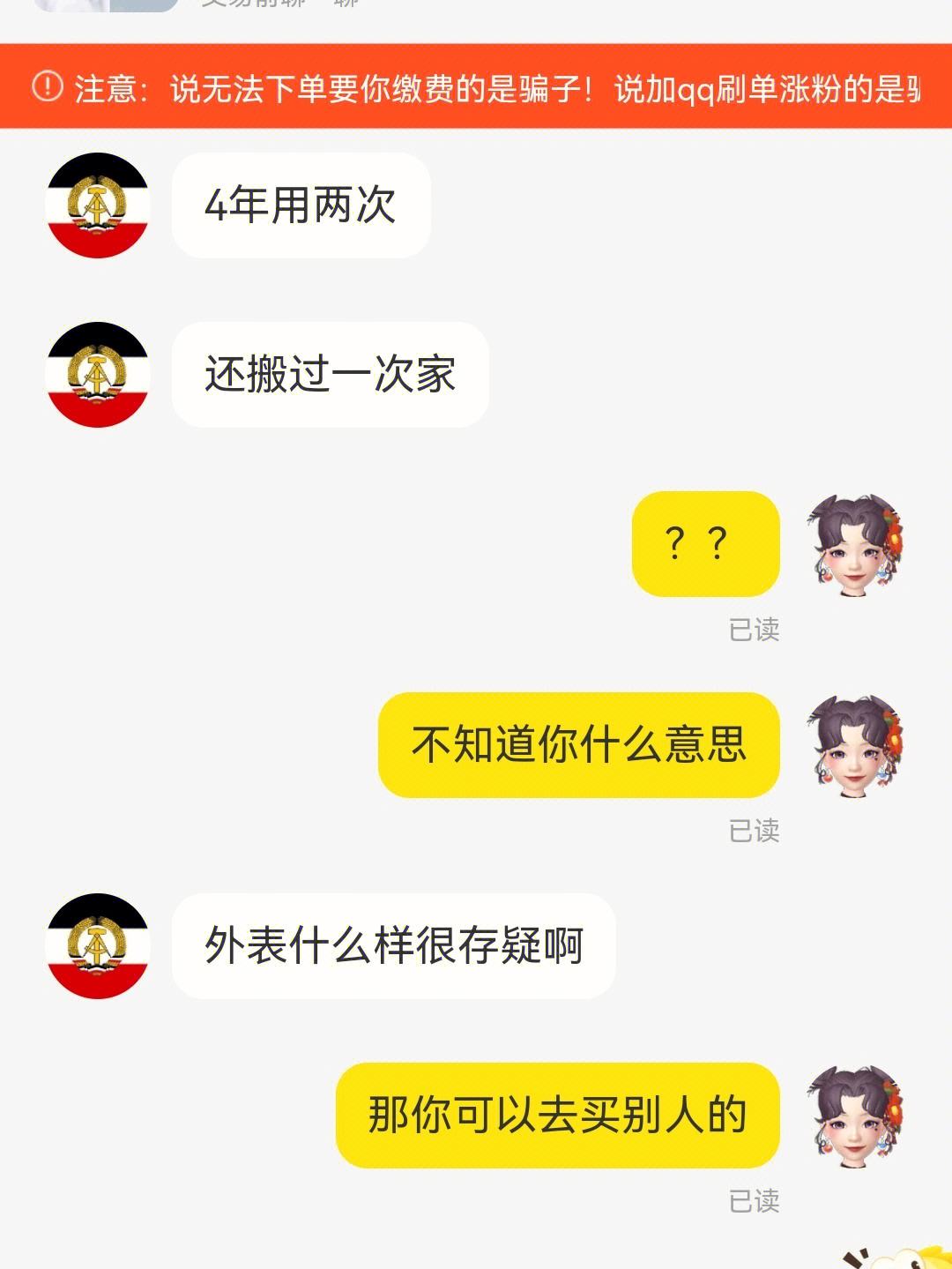Tap my avatar beside "那你可以去买别人的"
The height and width of the screenshot is (1269, 952).
click(855, 1116)
